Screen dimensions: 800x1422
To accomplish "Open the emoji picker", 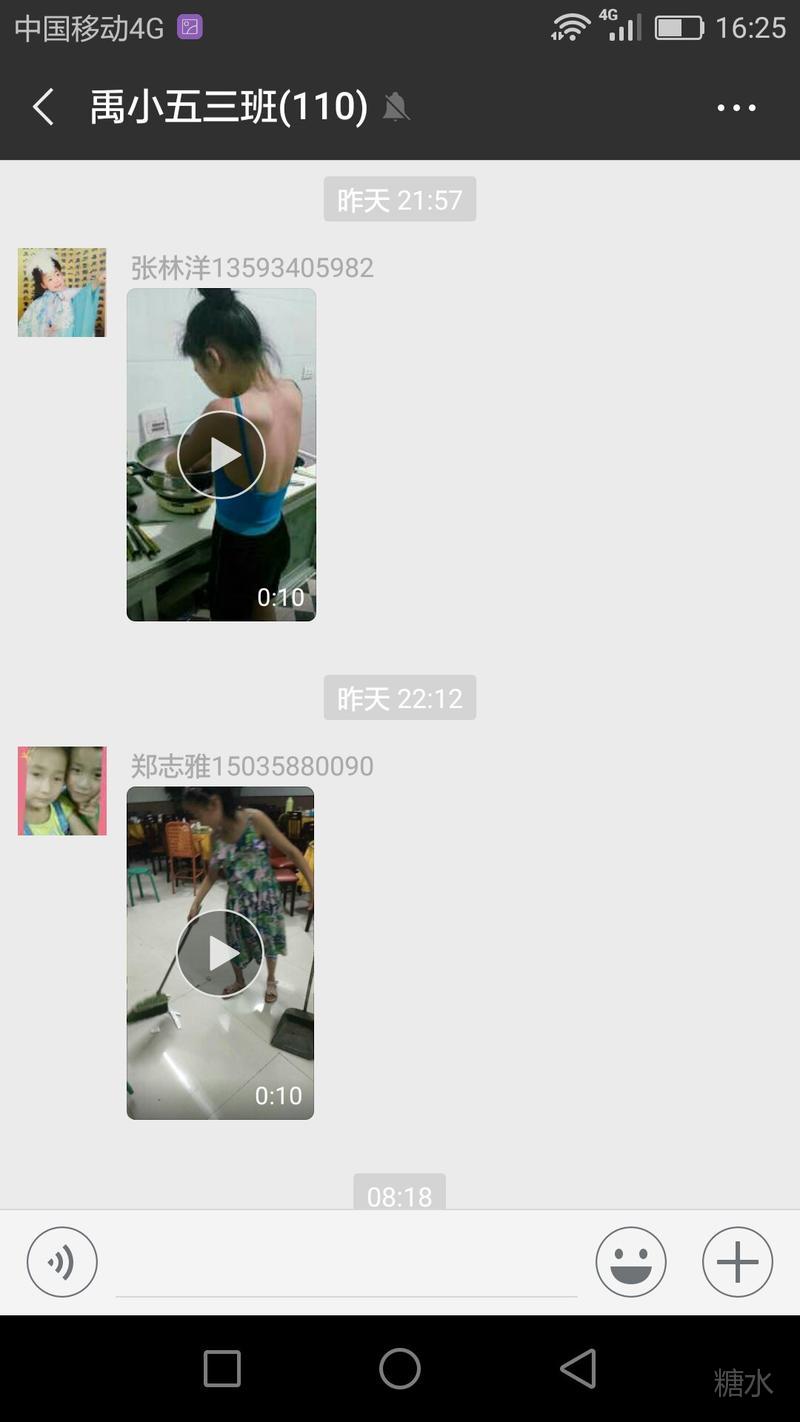I will (x=631, y=1262).
